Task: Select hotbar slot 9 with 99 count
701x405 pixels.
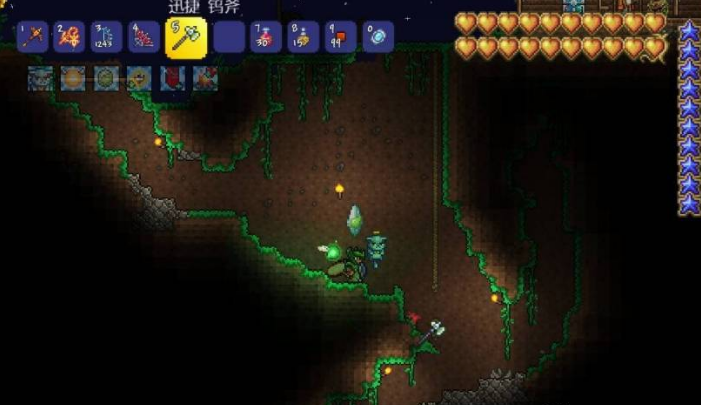Action: click(340, 37)
